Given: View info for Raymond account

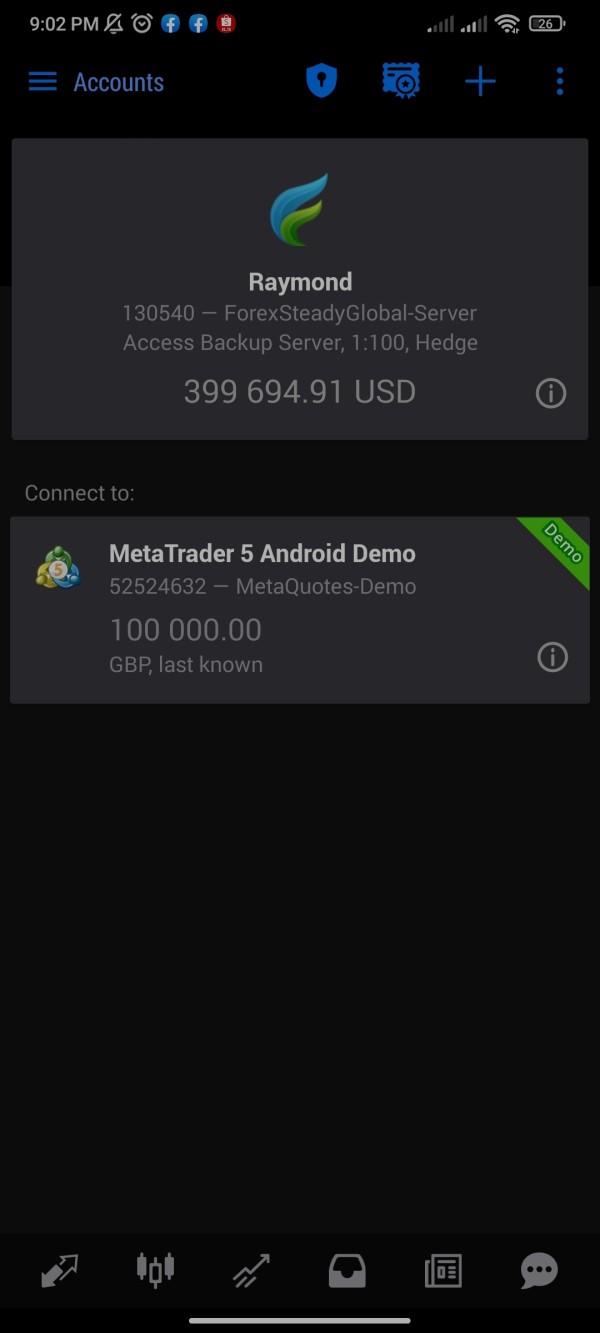Looking at the screenshot, I should (551, 394).
